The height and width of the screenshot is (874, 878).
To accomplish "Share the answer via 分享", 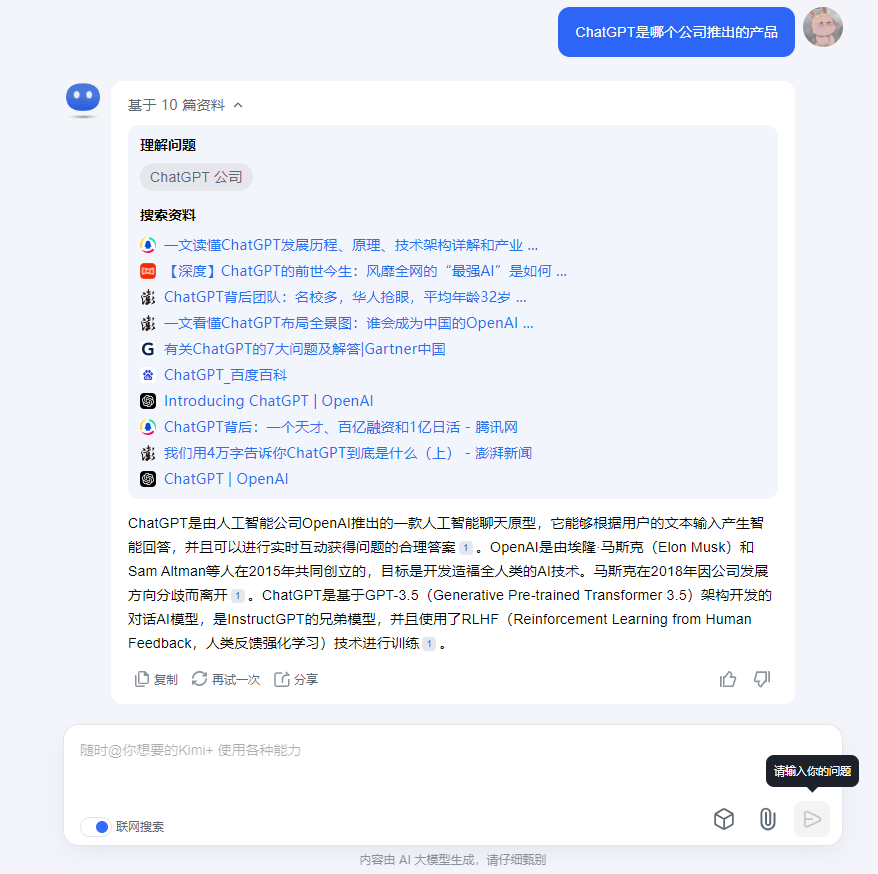I will (x=296, y=679).
